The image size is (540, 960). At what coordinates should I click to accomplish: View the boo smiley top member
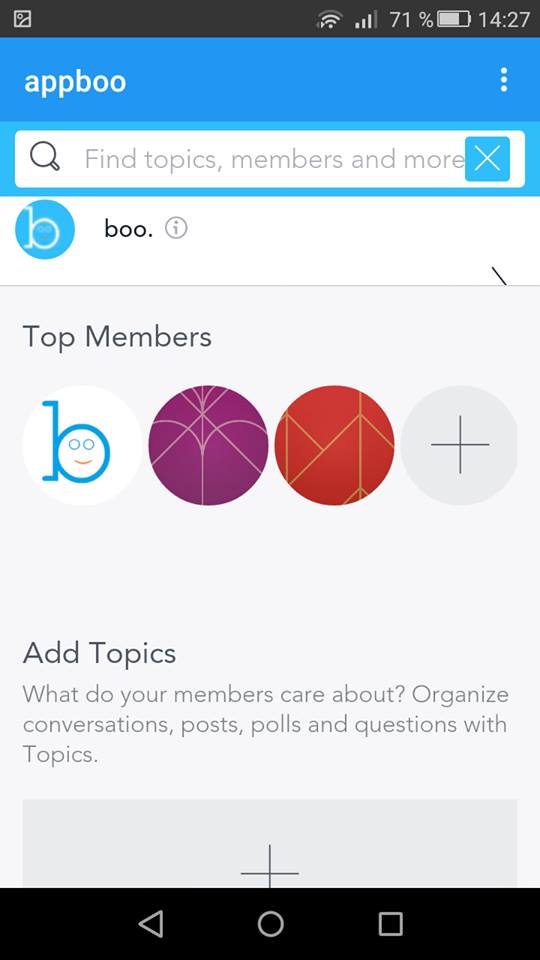(x=82, y=445)
